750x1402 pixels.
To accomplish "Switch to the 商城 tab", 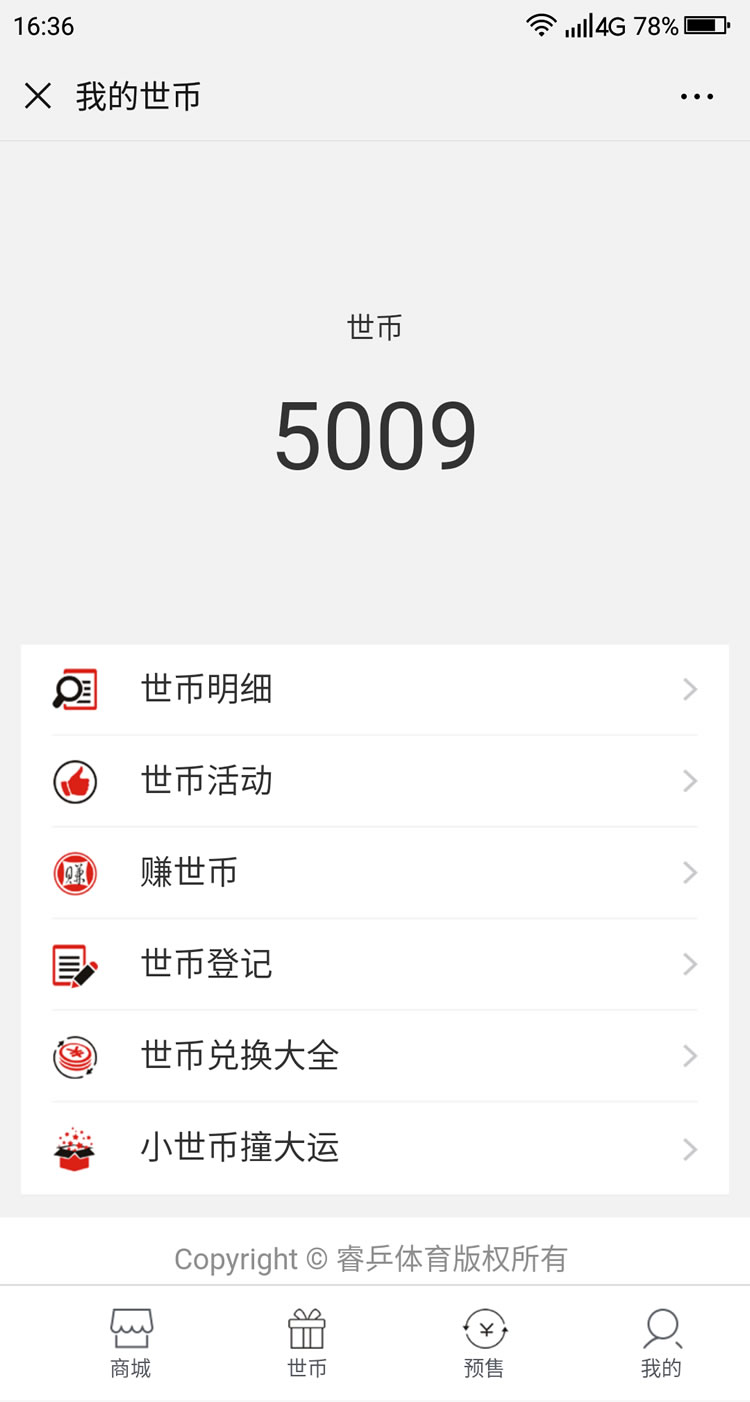I will click(131, 1343).
